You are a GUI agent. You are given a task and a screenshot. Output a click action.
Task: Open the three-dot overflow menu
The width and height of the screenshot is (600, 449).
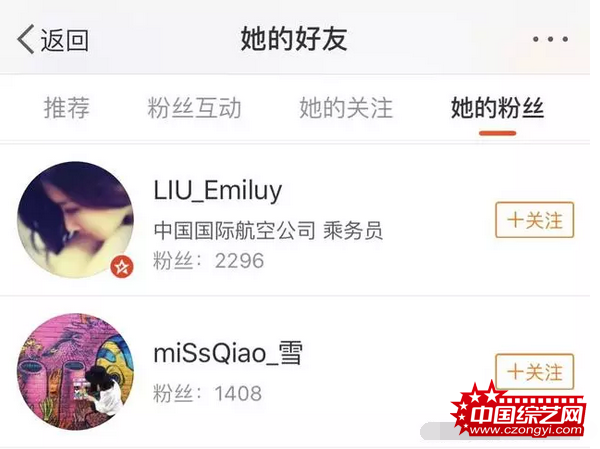click(x=549, y=40)
